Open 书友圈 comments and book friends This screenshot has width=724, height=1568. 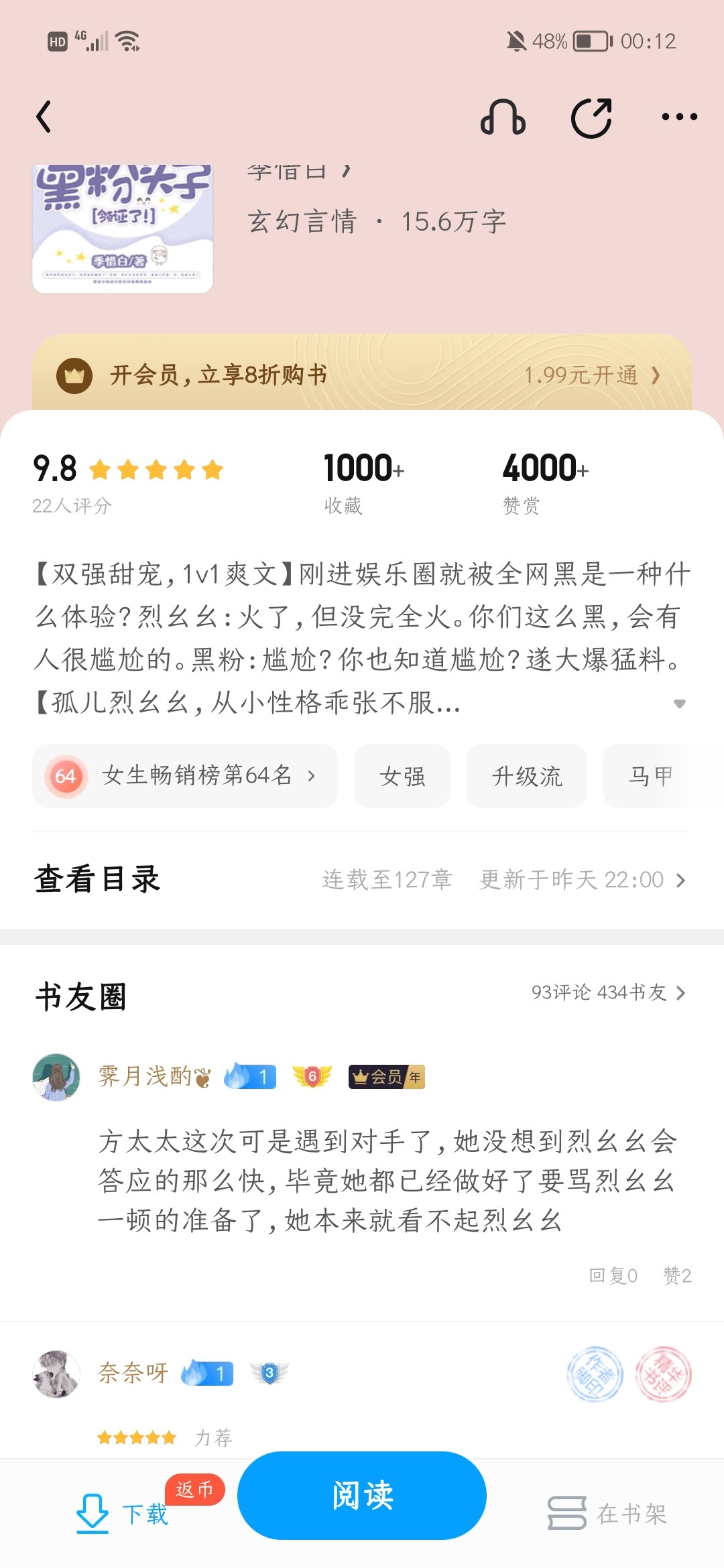coord(362,994)
